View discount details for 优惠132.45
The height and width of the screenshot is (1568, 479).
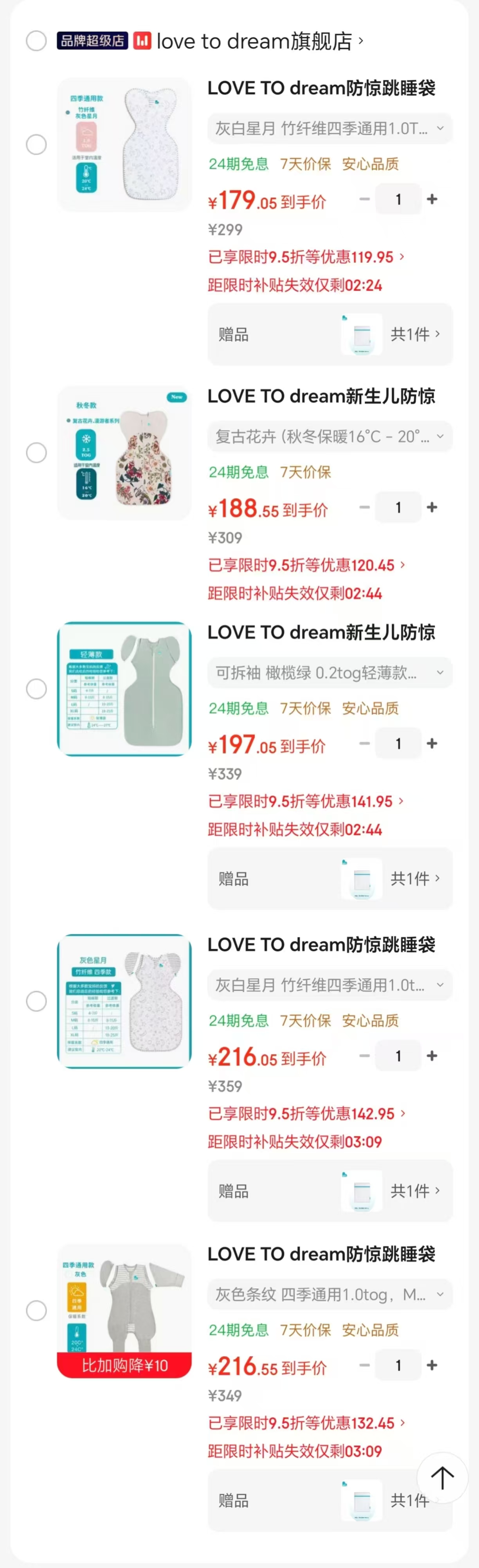point(306,1423)
